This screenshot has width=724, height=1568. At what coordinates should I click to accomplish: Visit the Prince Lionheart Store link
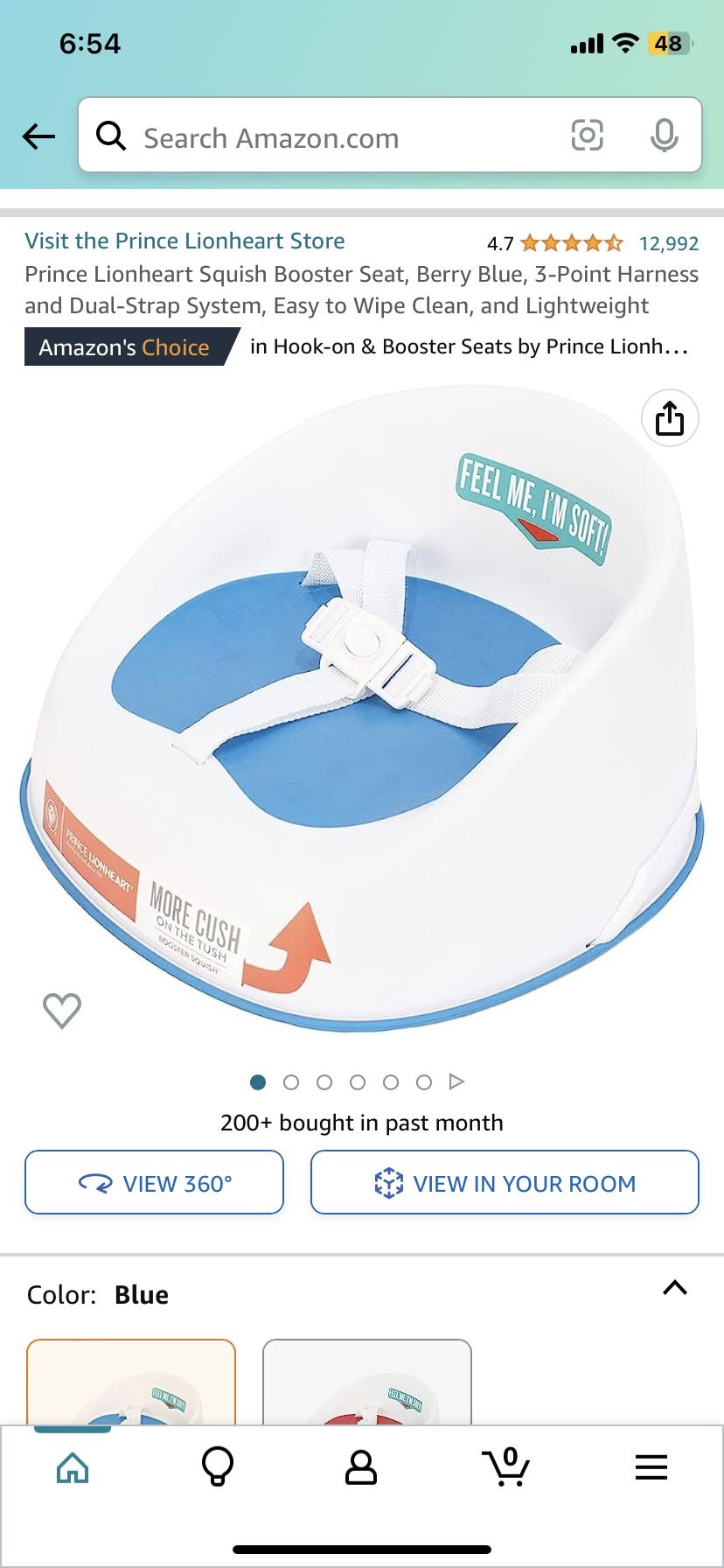coord(184,241)
